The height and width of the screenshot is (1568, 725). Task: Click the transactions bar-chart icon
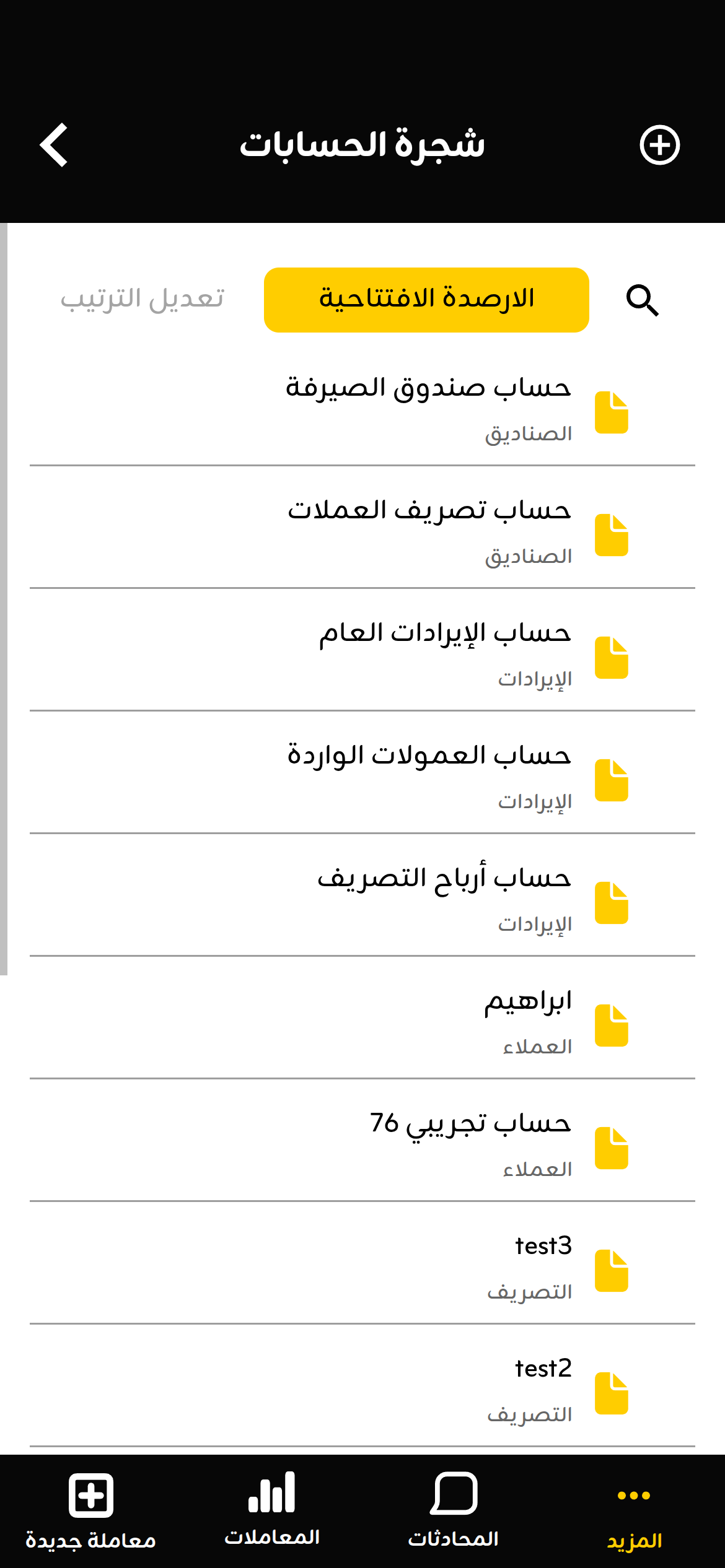[271, 1490]
